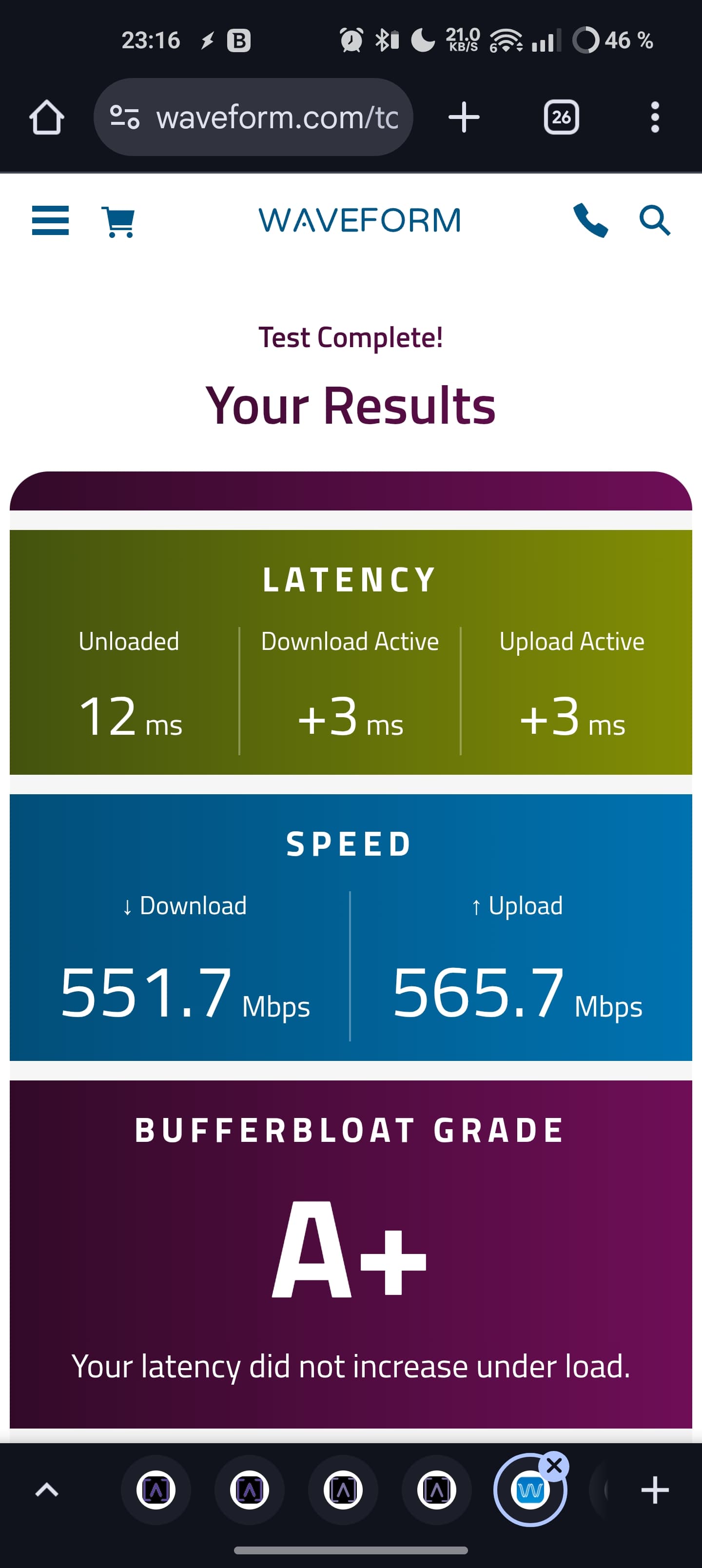Tap the waveform.com address bar

click(x=253, y=117)
